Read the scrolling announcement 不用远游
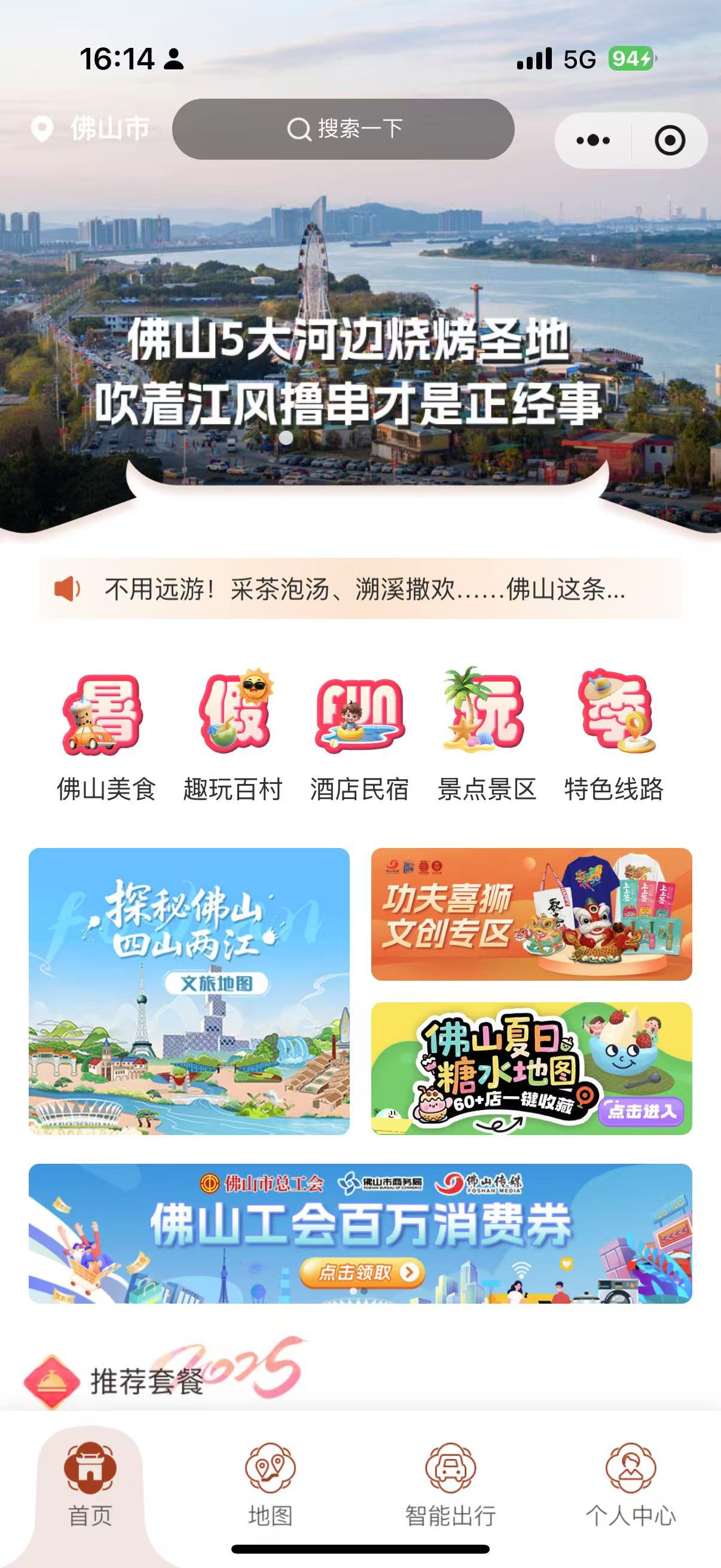 [x=364, y=589]
